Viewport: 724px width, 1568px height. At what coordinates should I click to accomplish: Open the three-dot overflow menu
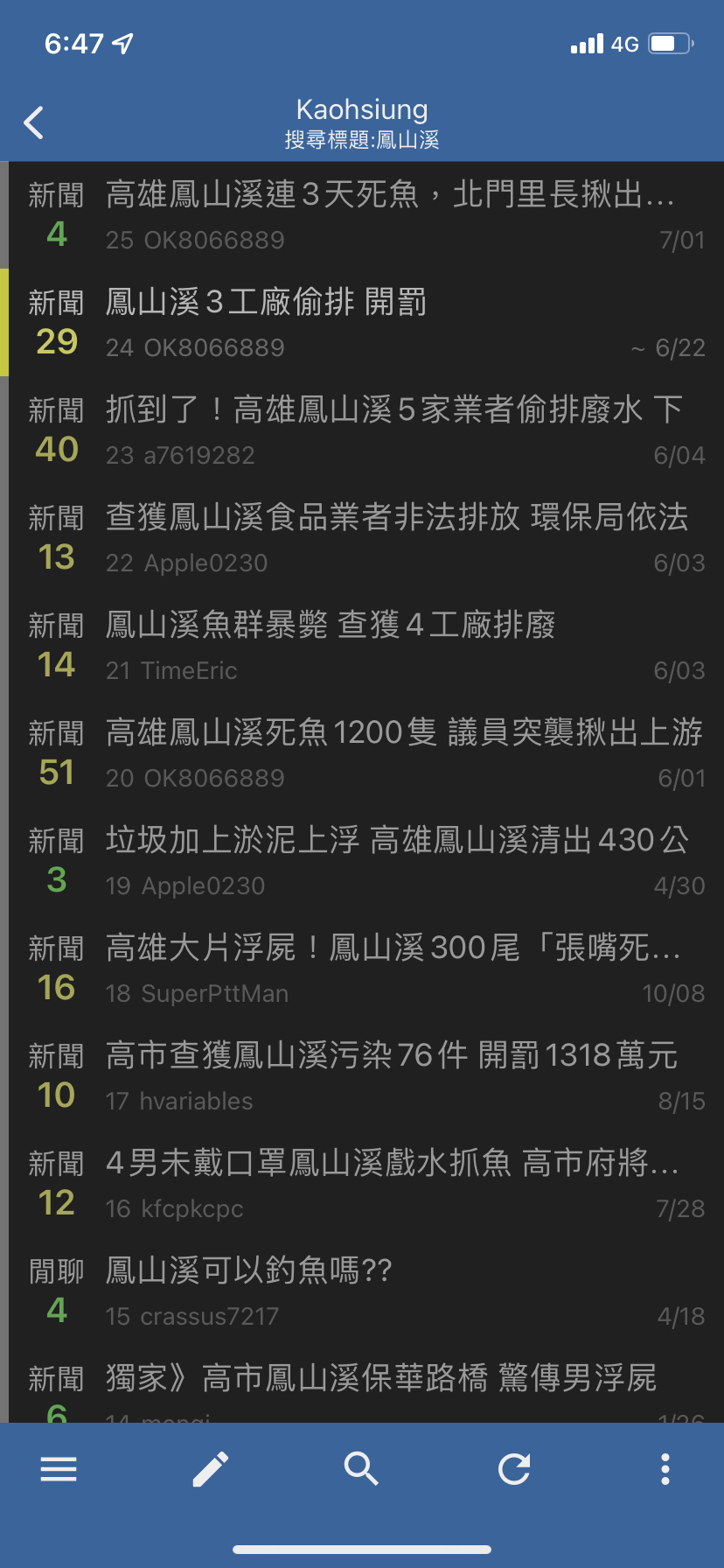pyautogui.click(x=665, y=1469)
